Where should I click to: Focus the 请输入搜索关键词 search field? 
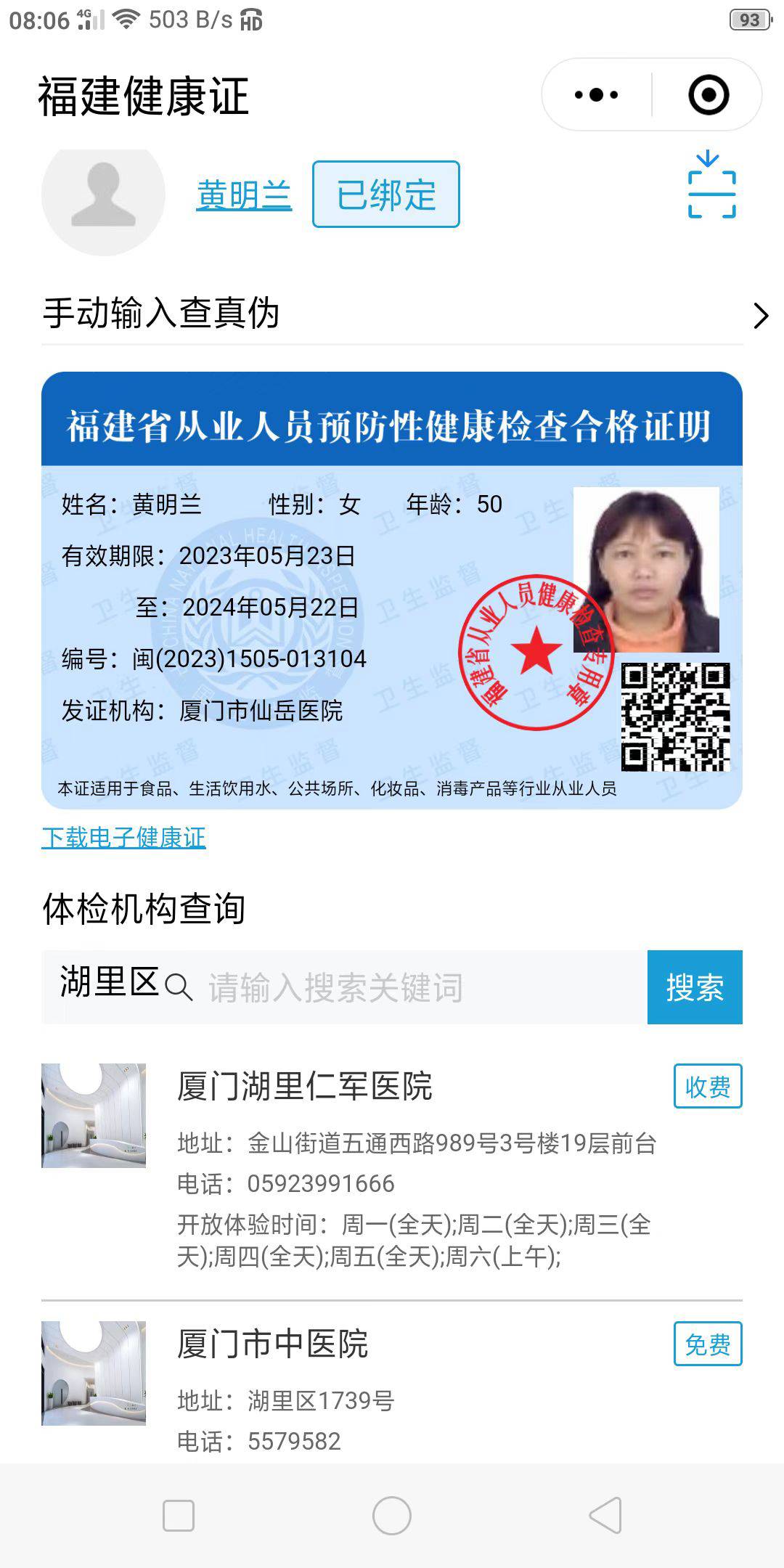click(421, 987)
